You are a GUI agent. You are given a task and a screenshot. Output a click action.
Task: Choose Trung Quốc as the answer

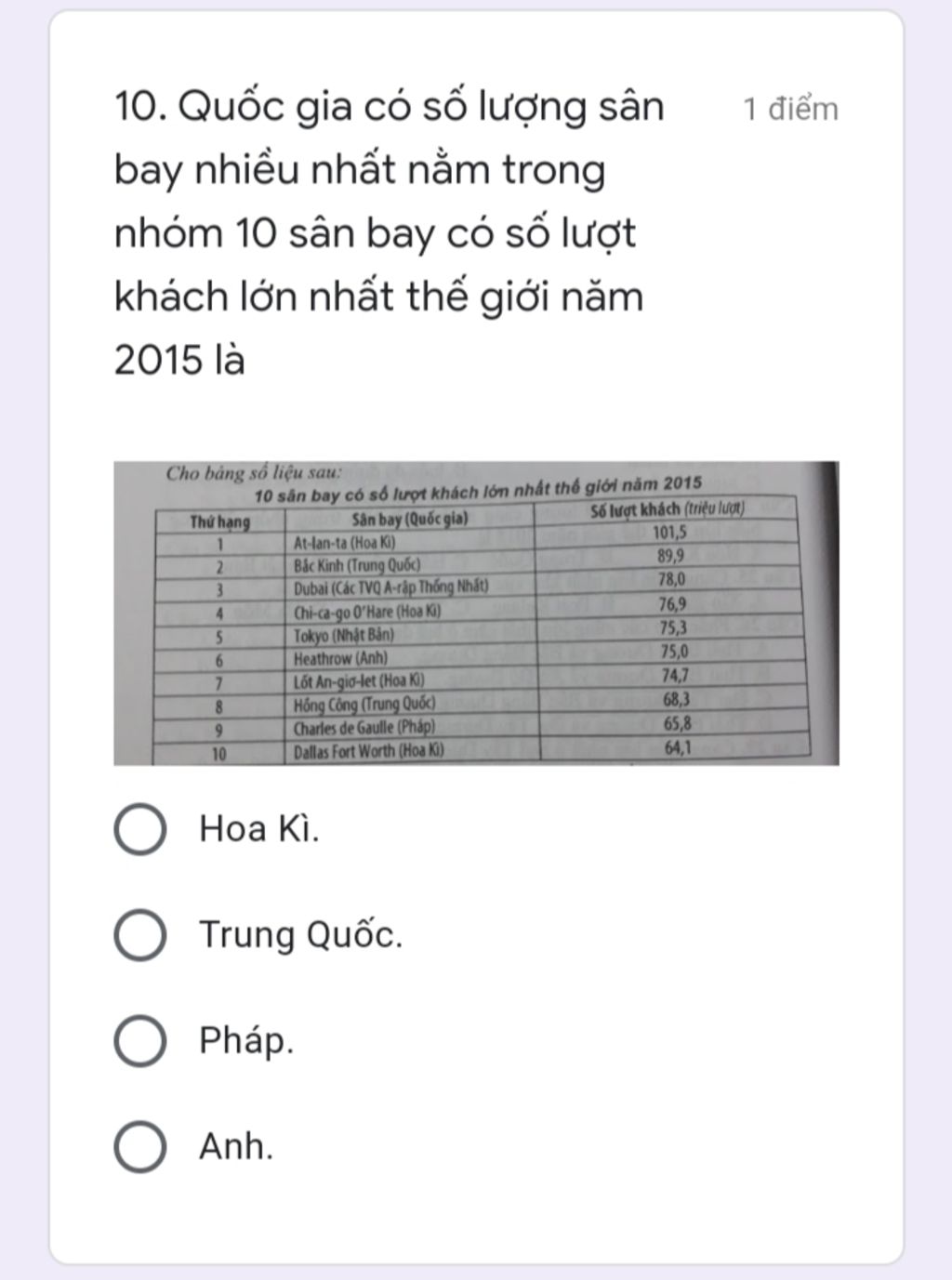click(x=140, y=935)
